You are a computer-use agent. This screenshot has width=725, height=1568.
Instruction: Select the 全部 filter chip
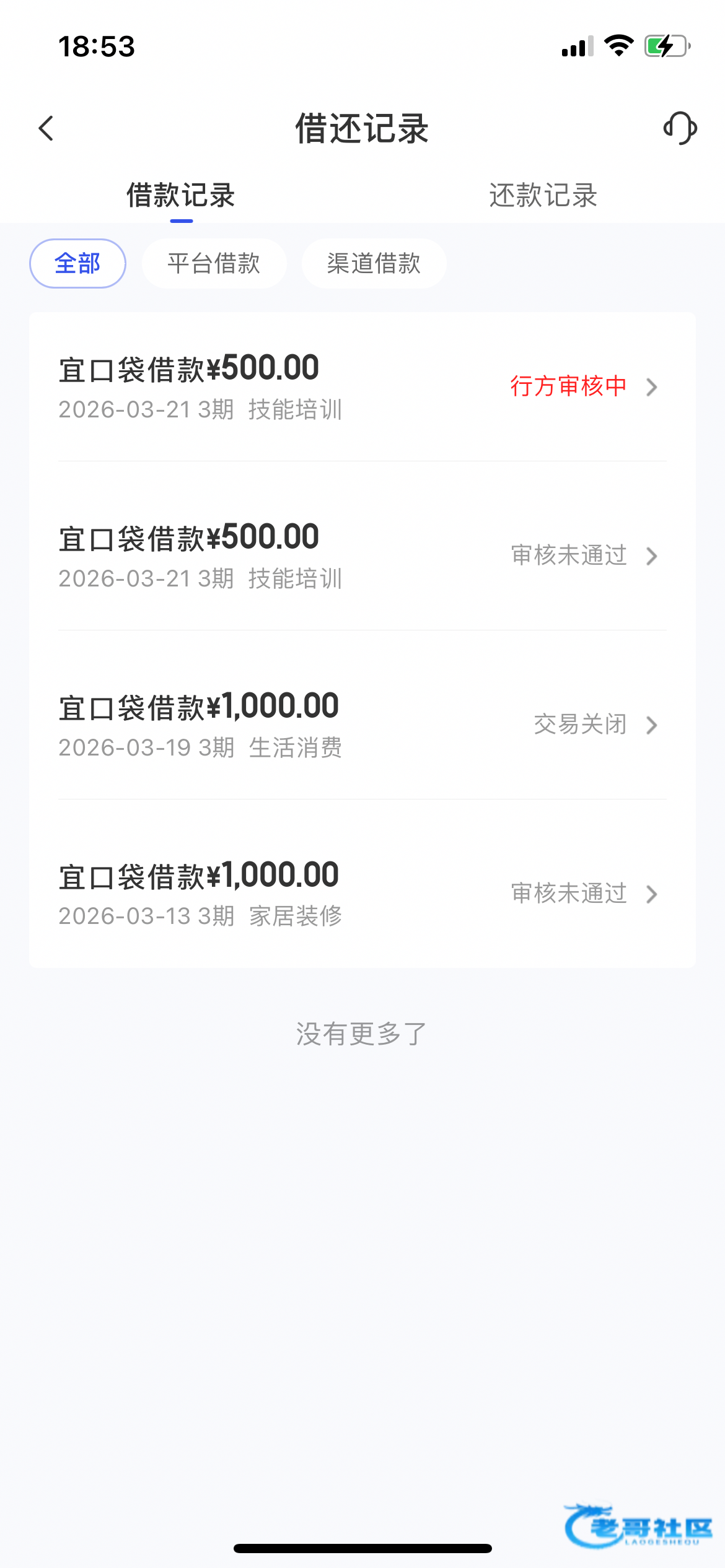(x=78, y=264)
